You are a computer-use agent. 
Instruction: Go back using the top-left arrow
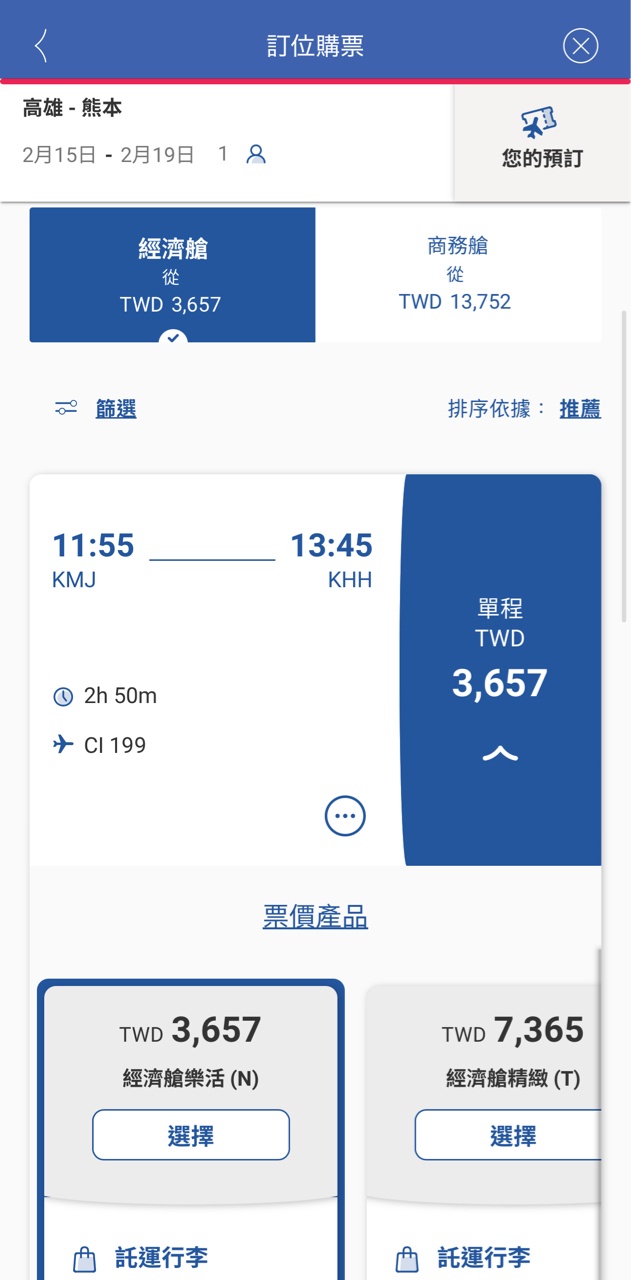coord(41,46)
